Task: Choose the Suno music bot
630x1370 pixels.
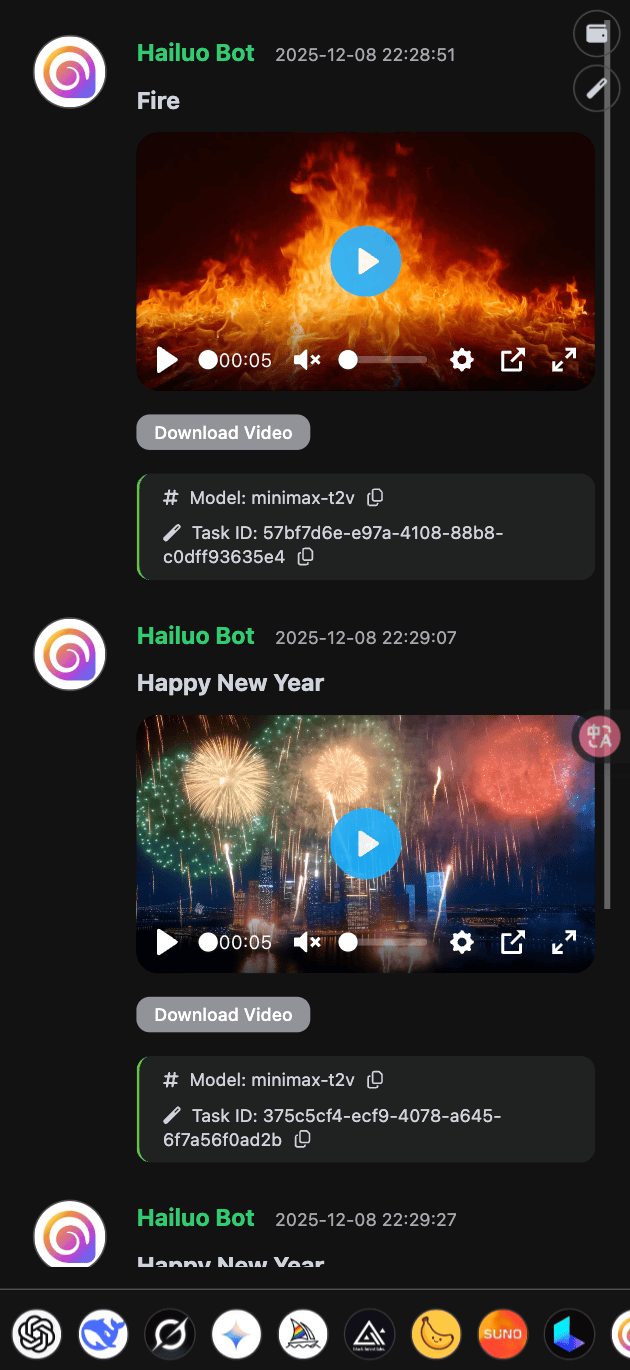Action: click(x=503, y=1334)
